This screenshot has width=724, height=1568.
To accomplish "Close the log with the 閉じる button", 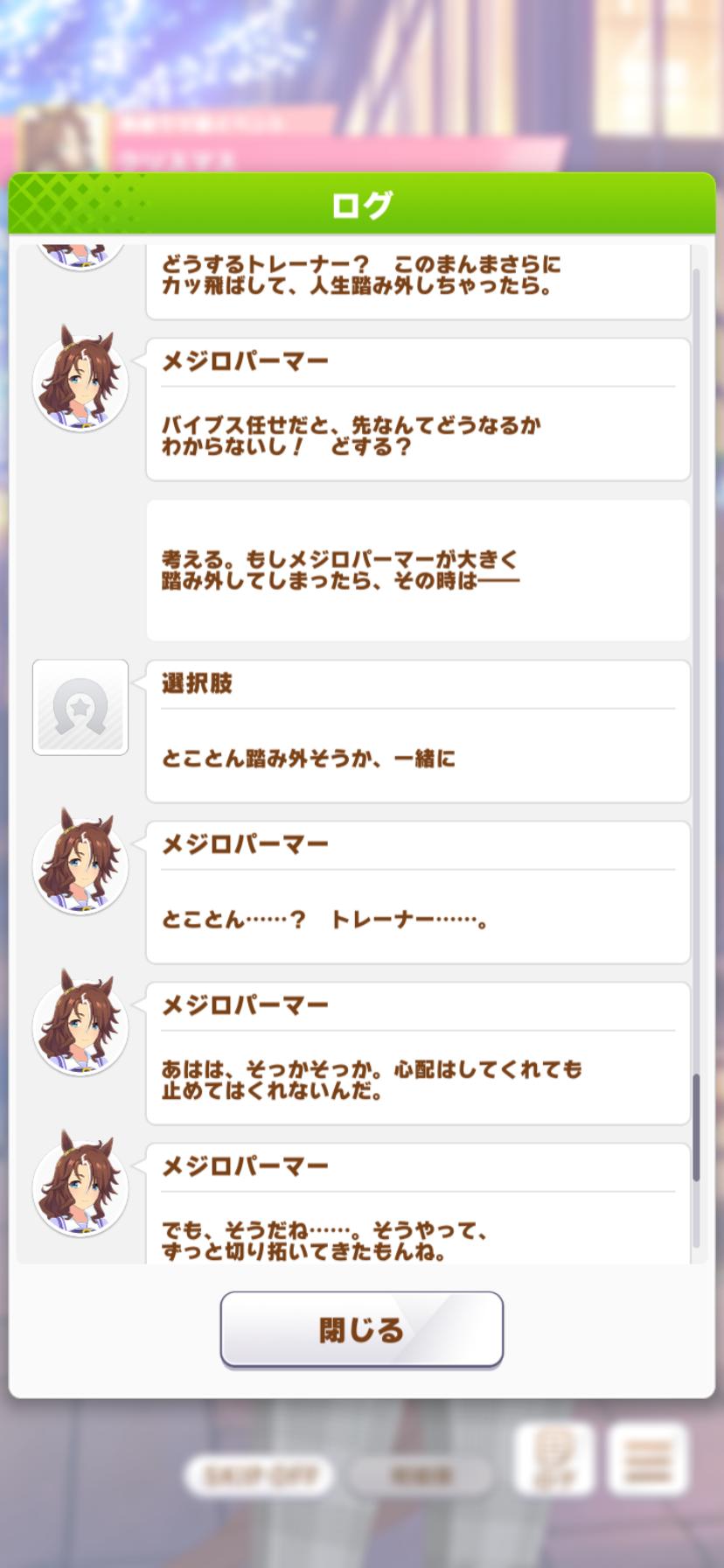I will coord(361,1330).
